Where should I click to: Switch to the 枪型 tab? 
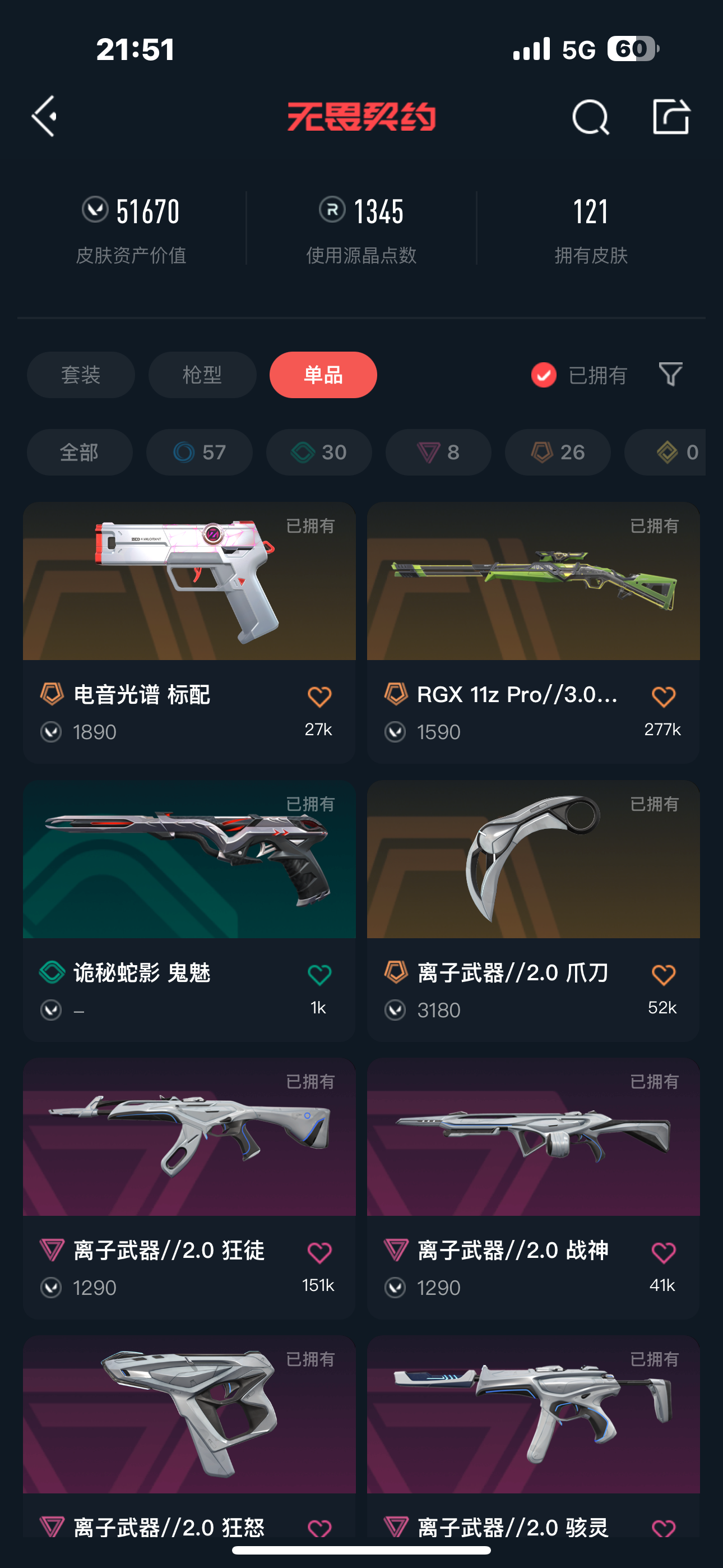(202, 375)
